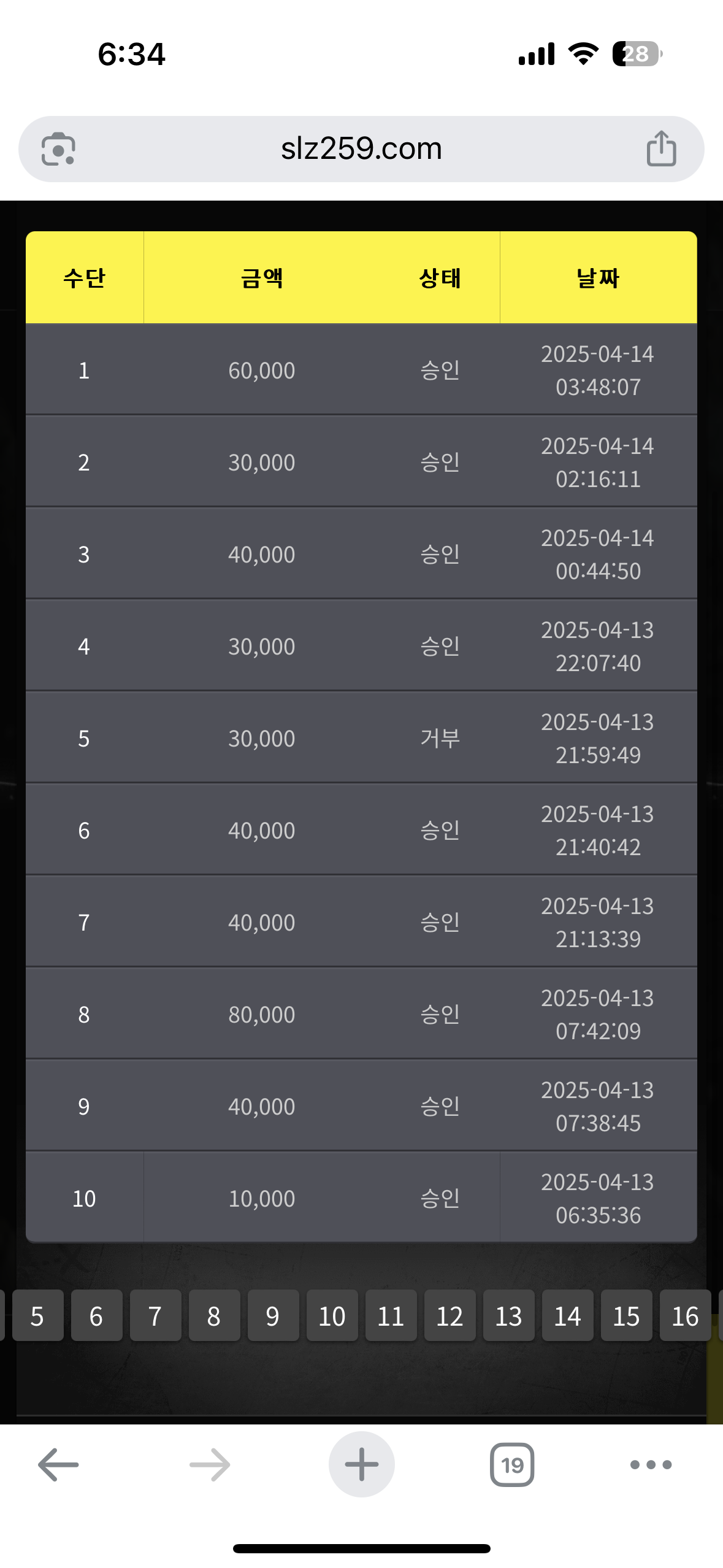The image size is (723, 1568).
Task: Go to page 5
Action: 37,1316
